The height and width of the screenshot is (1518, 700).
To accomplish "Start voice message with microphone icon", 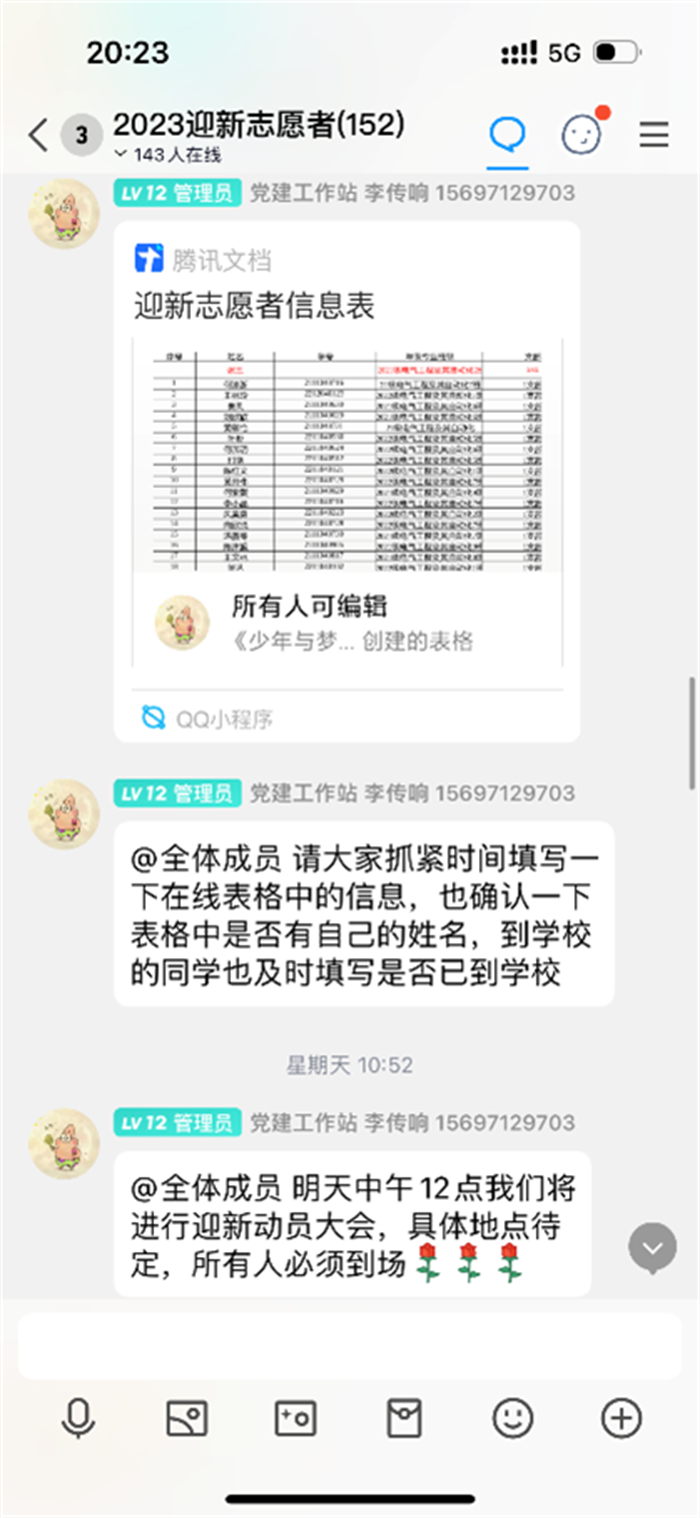I will [x=78, y=1418].
